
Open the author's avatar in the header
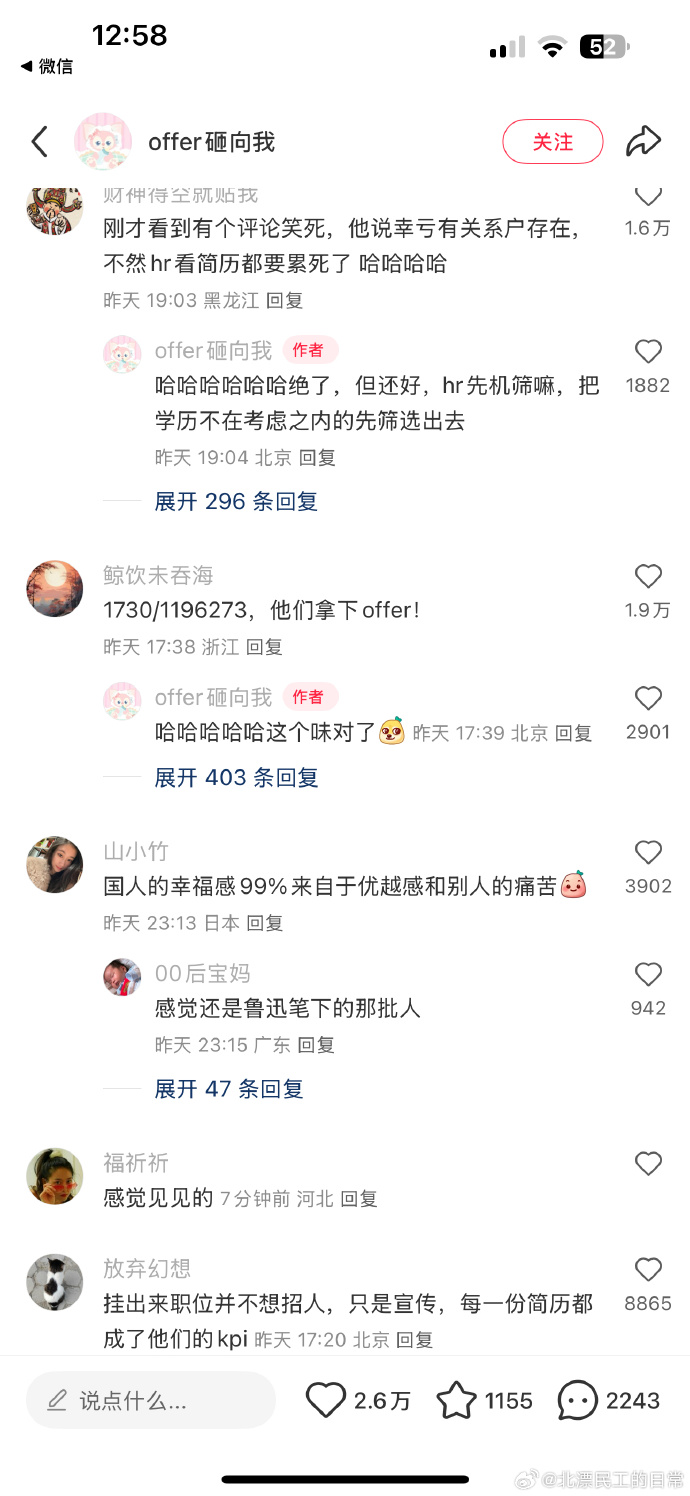tap(103, 142)
